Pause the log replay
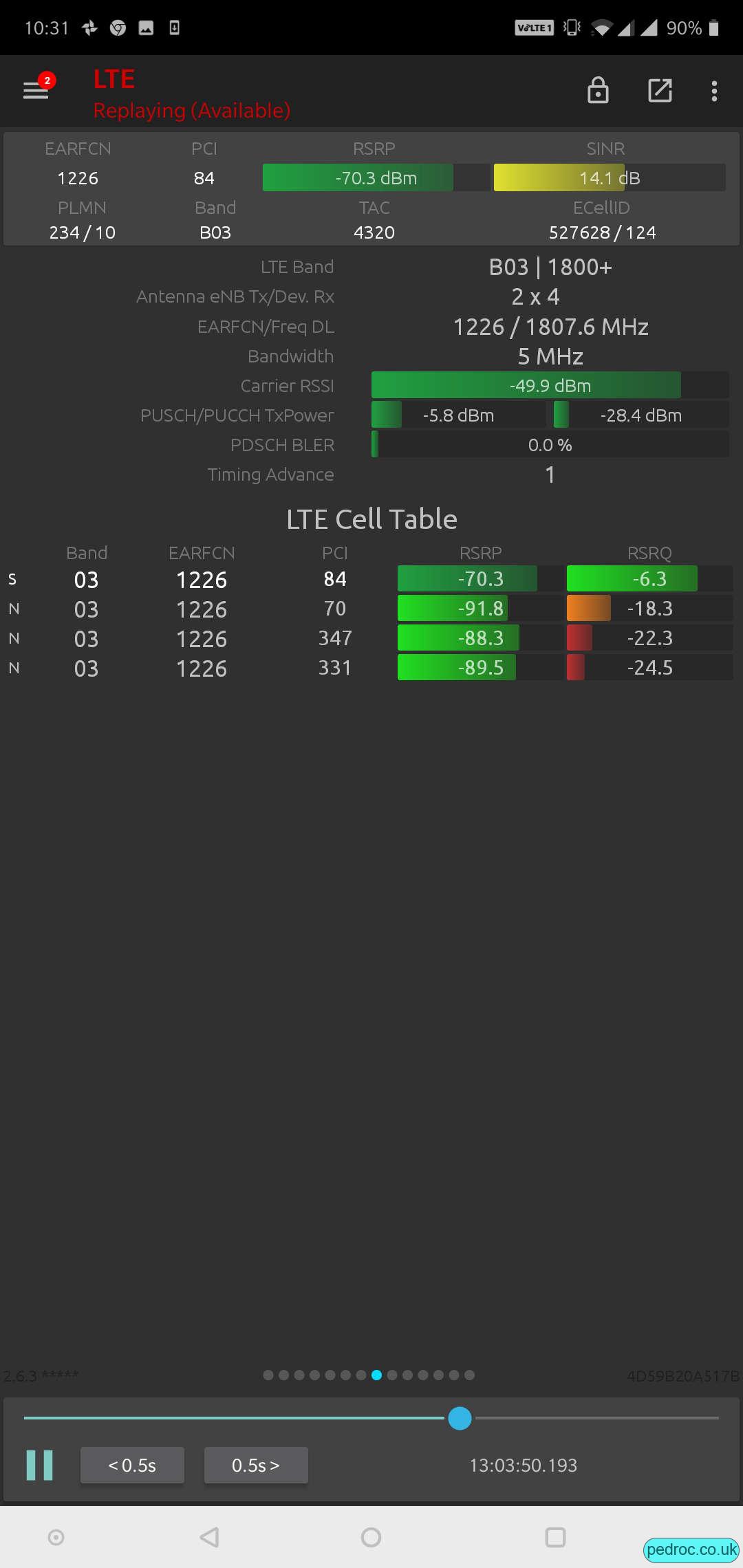 pyautogui.click(x=40, y=1465)
